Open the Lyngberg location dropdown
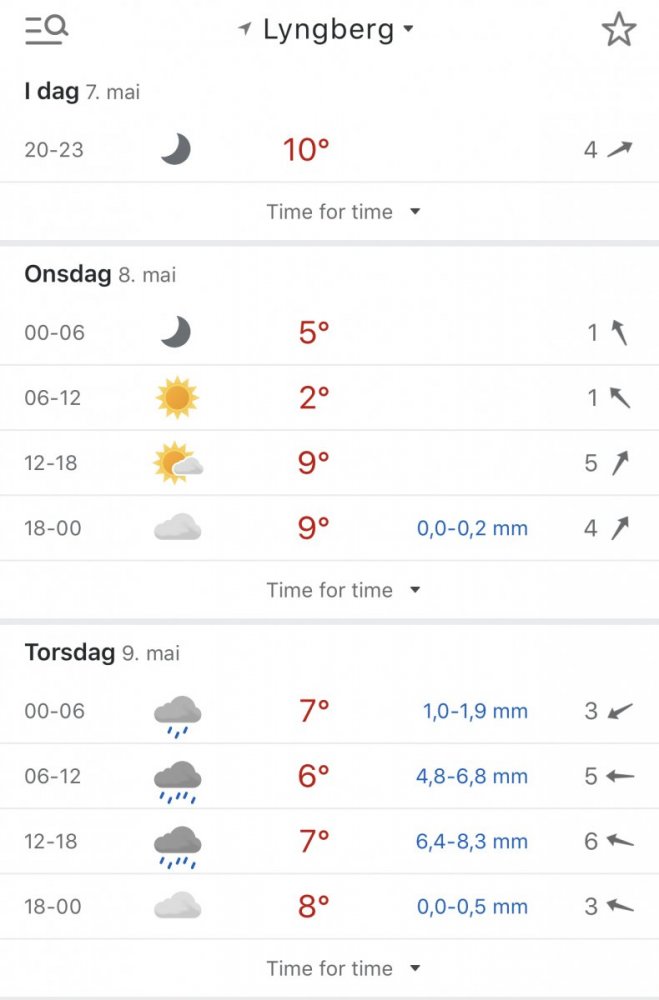The width and height of the screenshot is (659, 1000). tap(328, 30)
